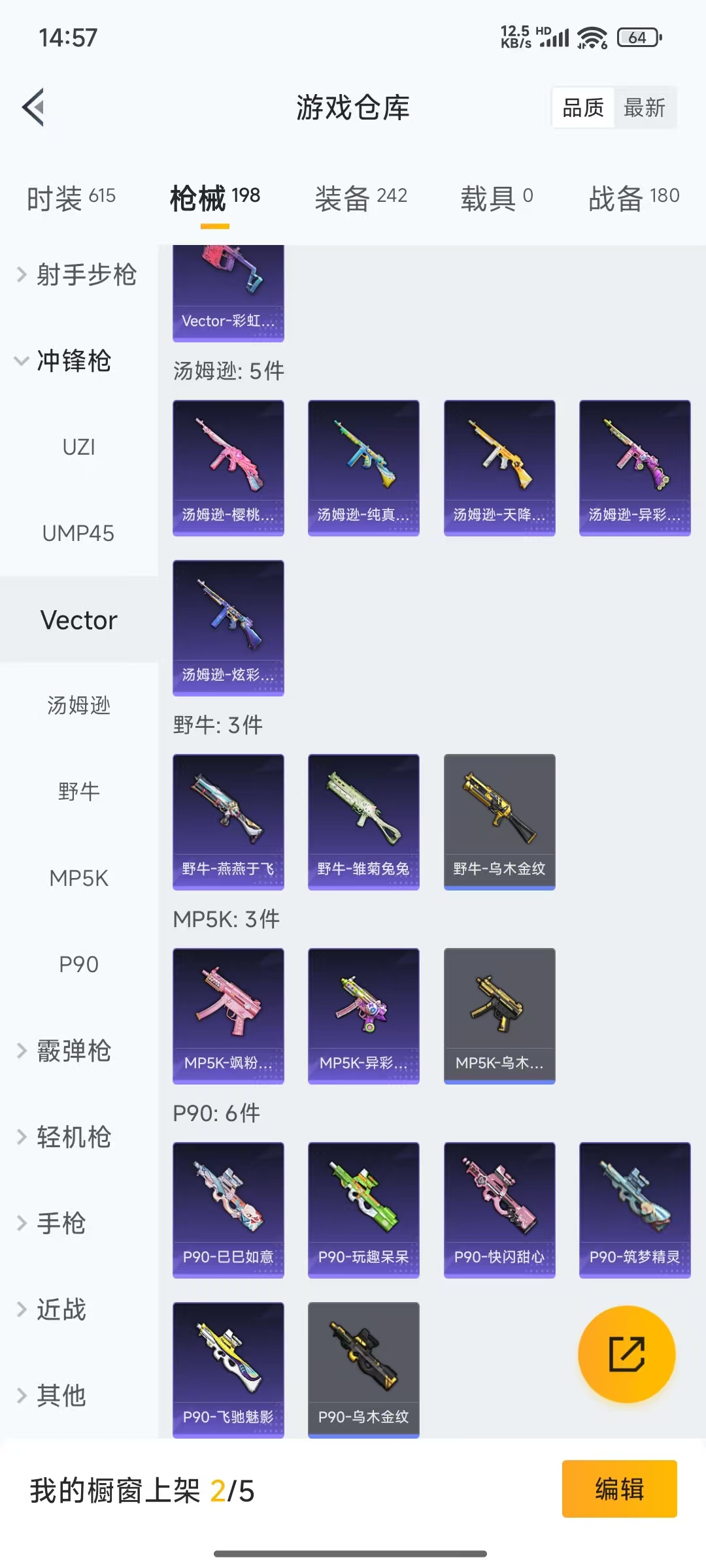This screenshot has width=706, height=1568.
Task: Sort by 最新
Action: pos(644,108)
